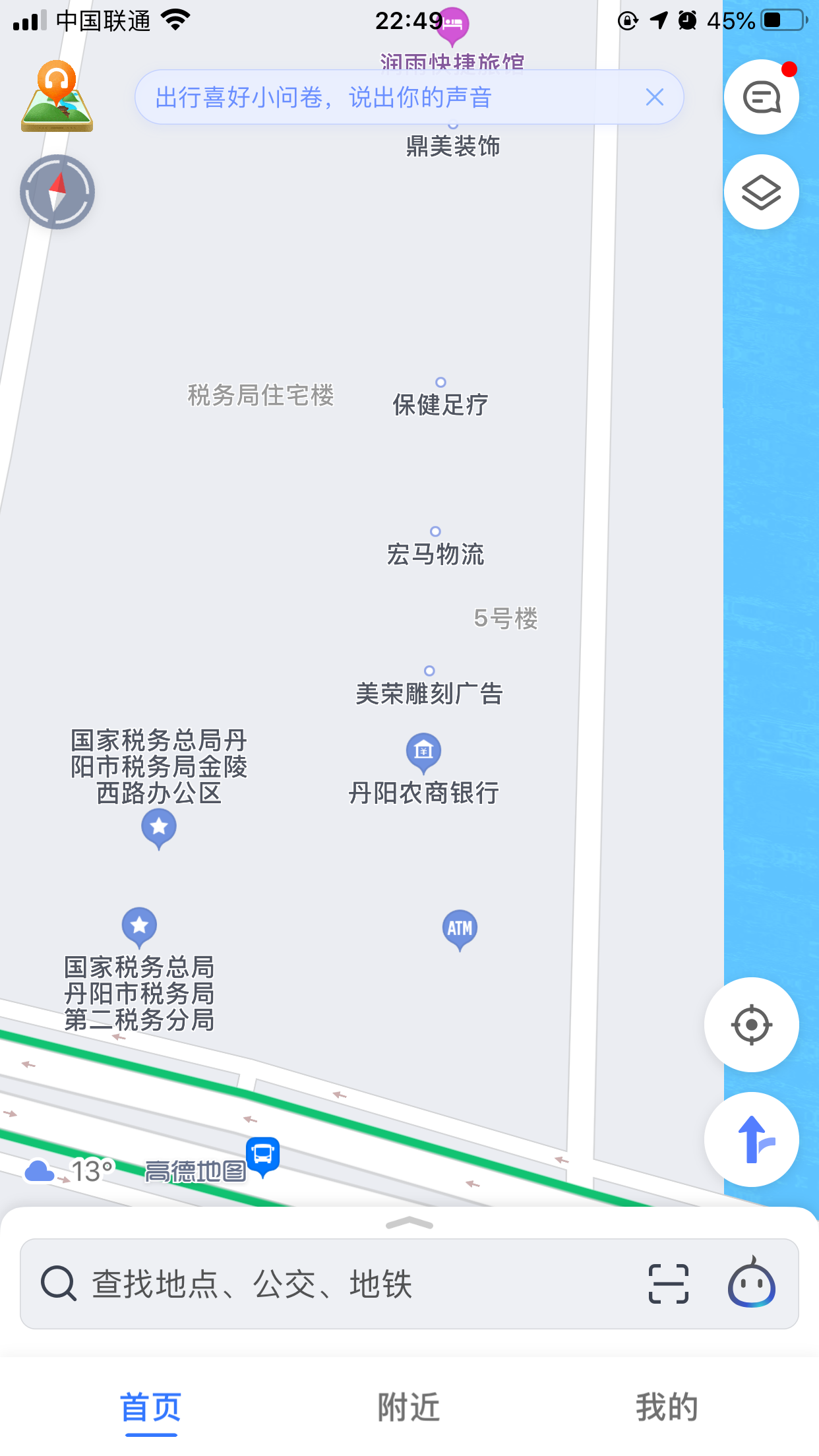Screen dimensions: 819x1456
Task: Open the weather indicator showing 13°
Action: tap(69, 1171)
